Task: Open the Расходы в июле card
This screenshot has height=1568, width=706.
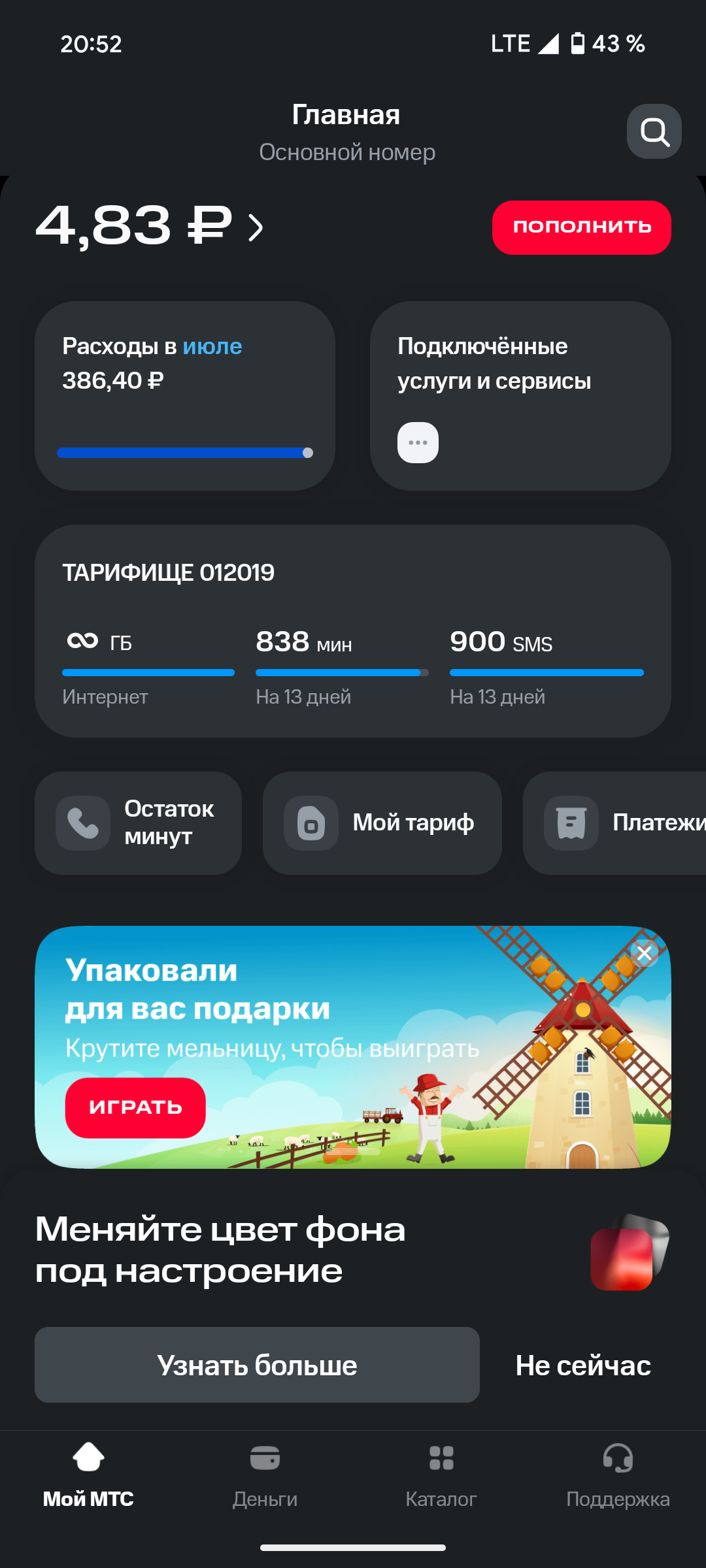Action: tap(185, 396)
